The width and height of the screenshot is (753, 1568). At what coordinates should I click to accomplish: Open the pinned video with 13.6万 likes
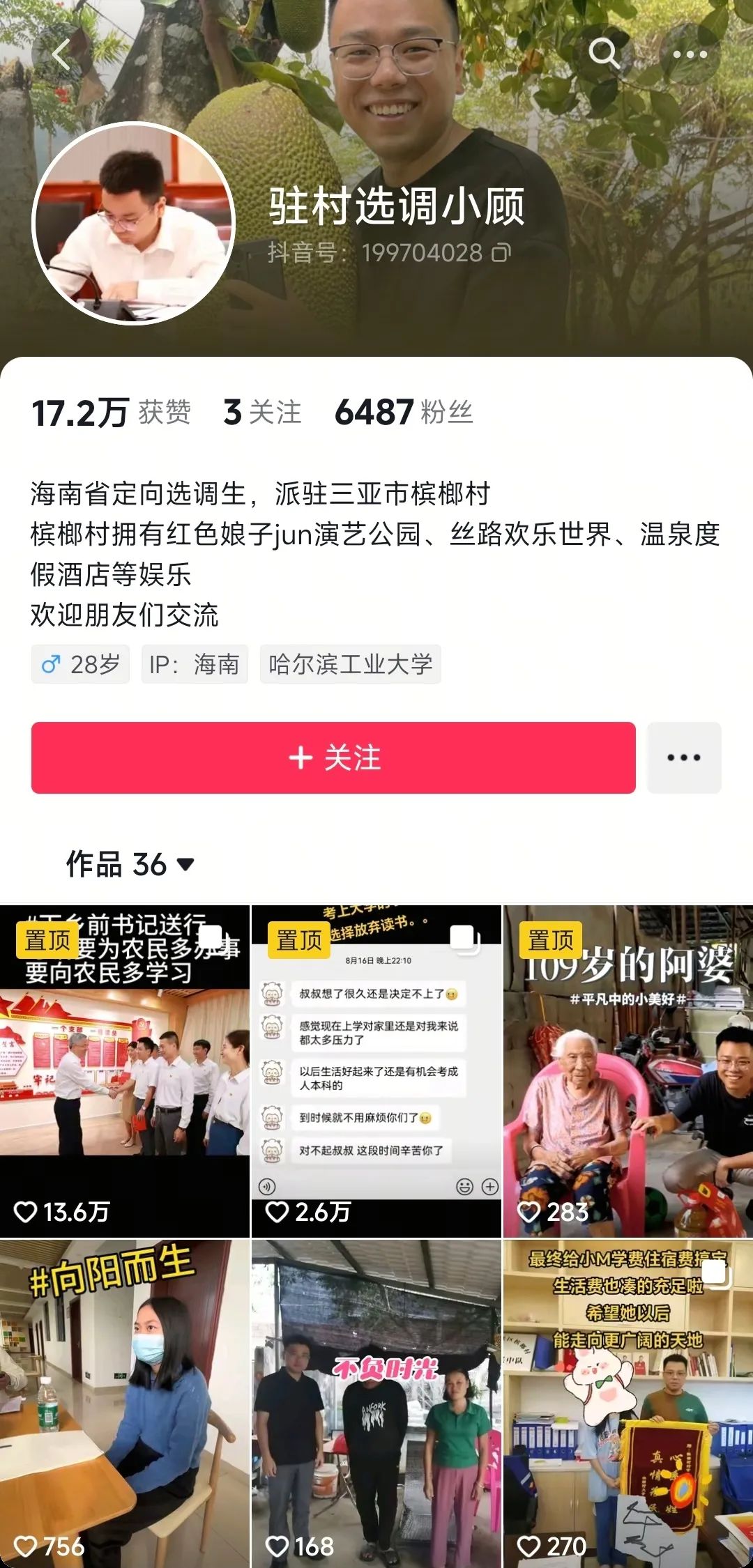coord(124,1071)
